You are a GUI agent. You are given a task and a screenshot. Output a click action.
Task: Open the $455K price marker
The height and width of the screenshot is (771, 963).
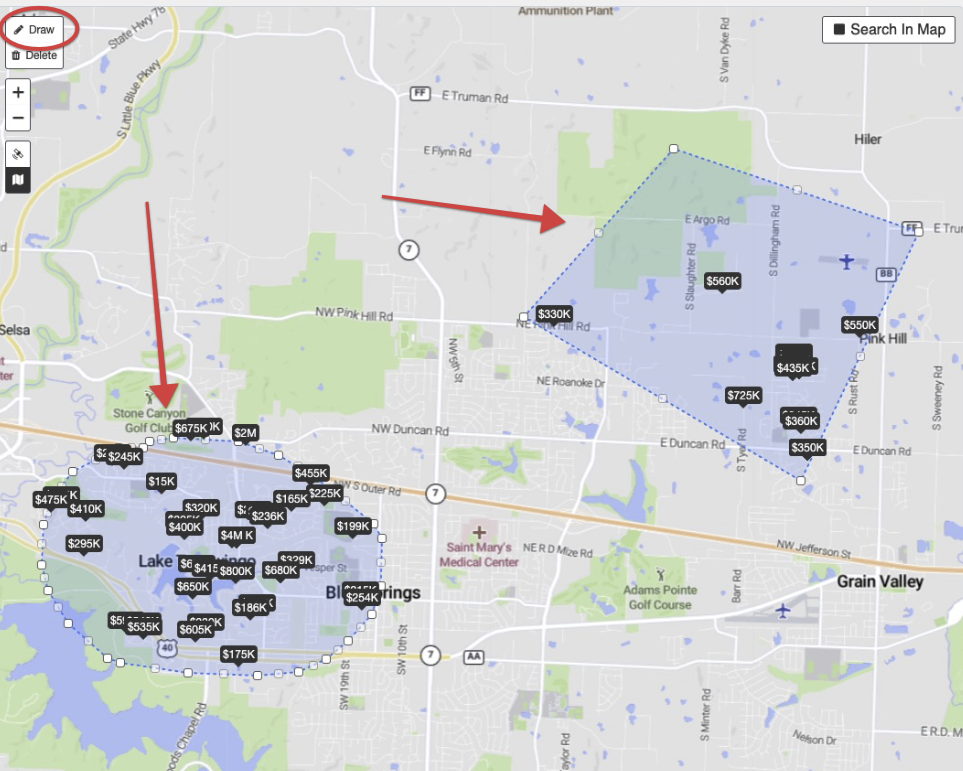(x=311, y=473)
